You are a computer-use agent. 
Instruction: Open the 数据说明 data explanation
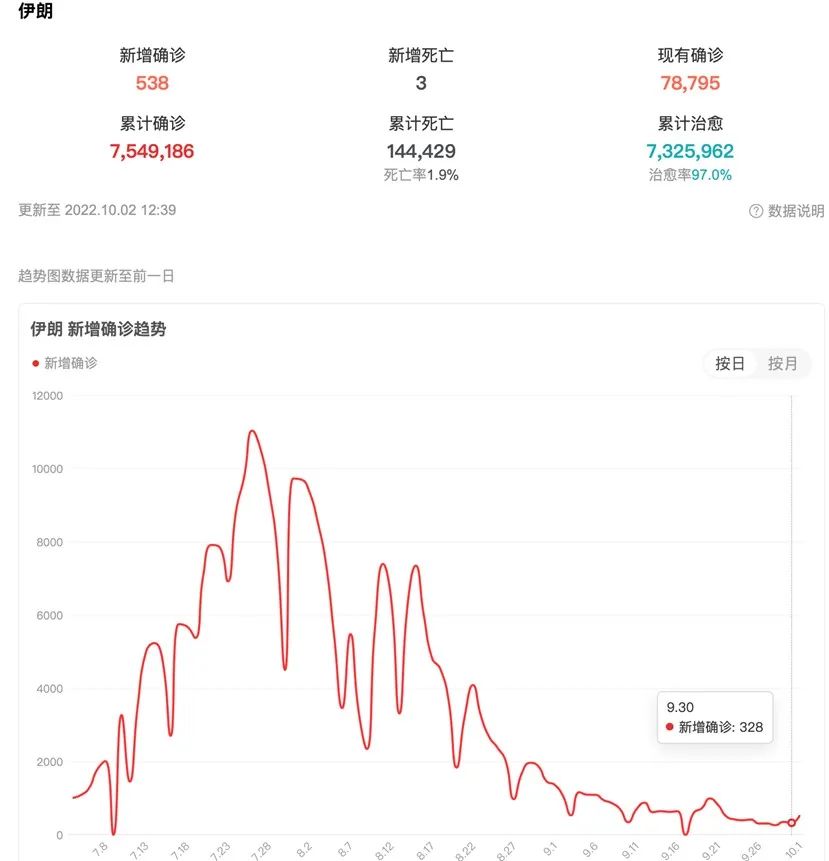click(786, 211)
